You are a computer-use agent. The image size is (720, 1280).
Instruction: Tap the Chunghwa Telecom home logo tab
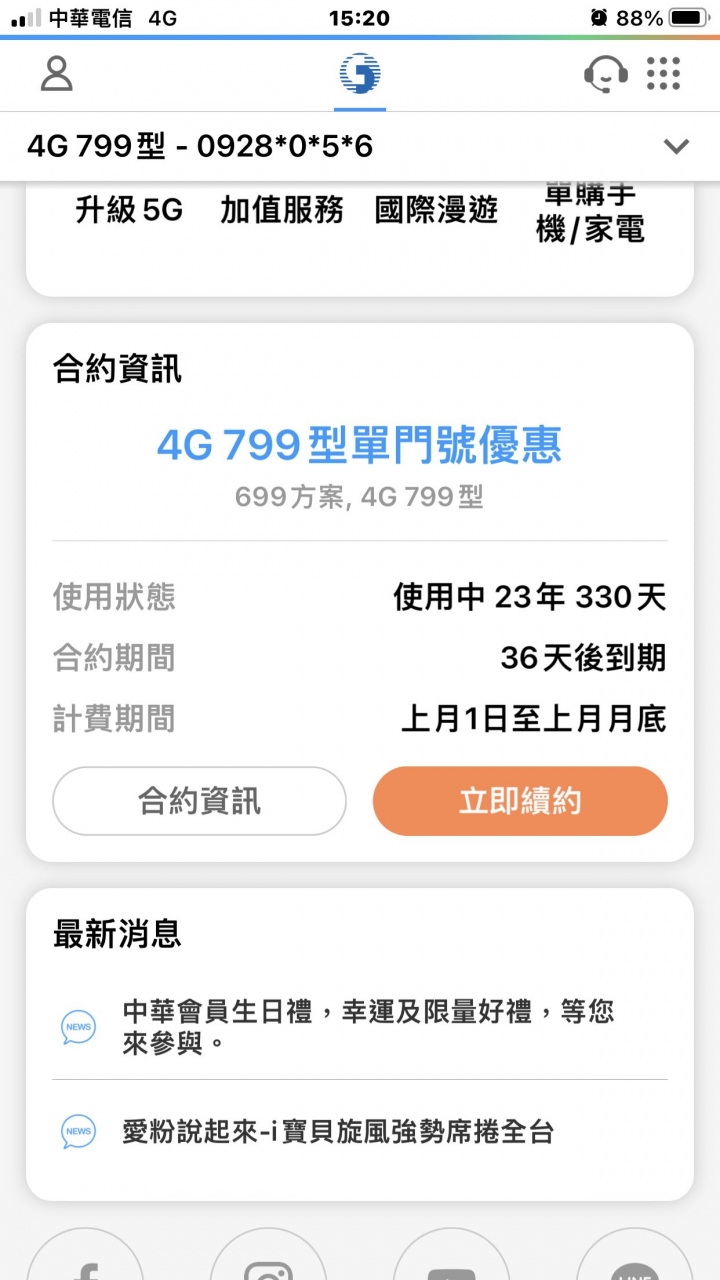[360, 74]
